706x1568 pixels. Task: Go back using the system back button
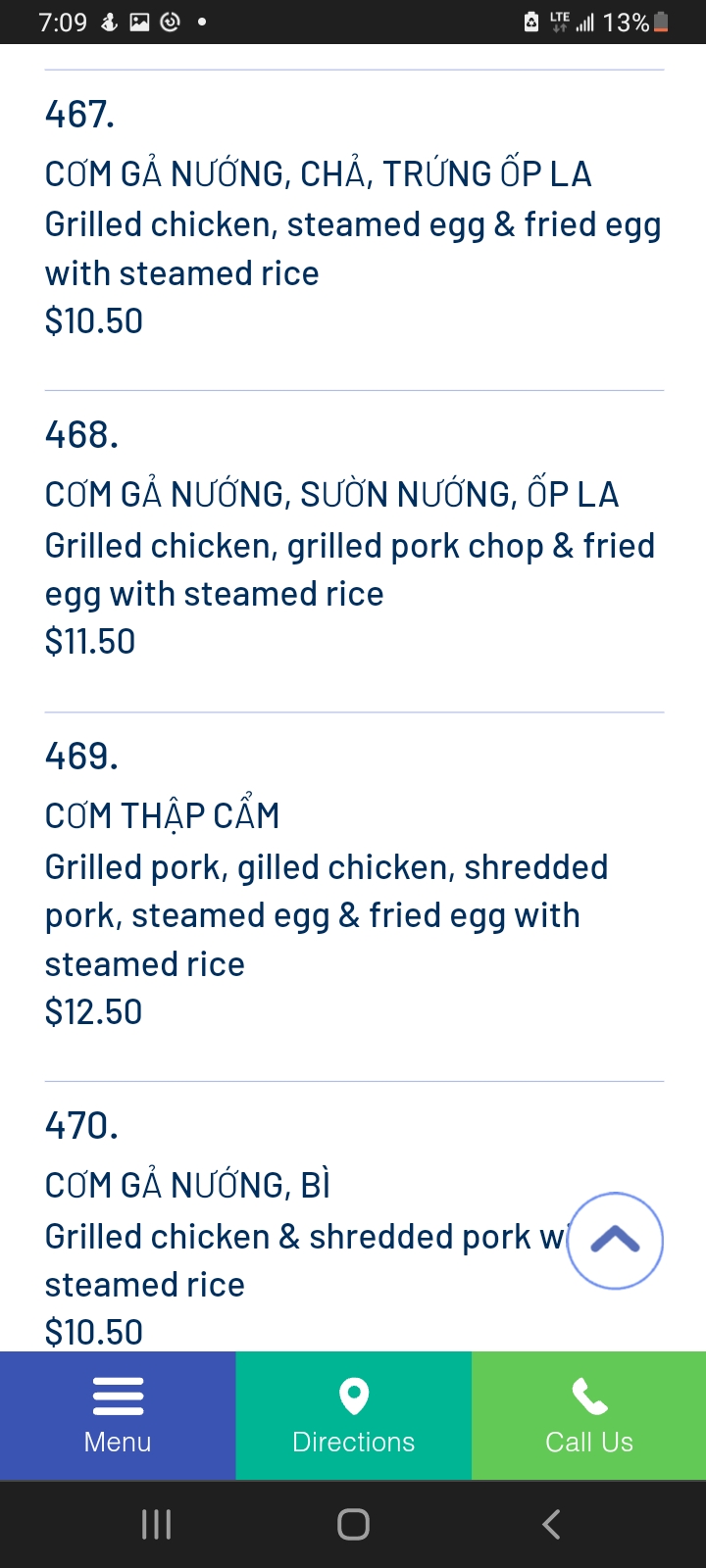[x=551, y=1524]
